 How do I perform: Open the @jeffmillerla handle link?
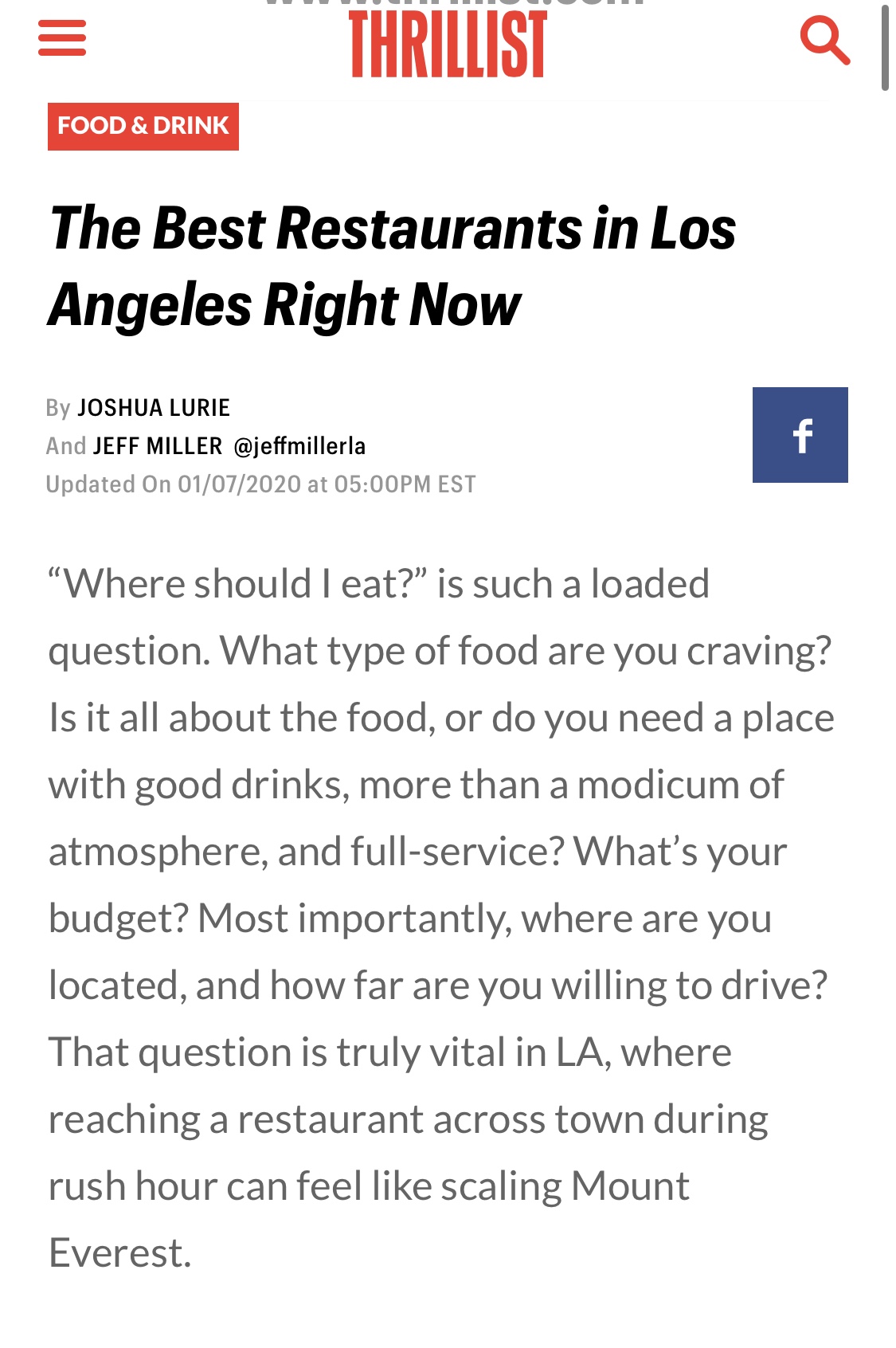[299, 446]
